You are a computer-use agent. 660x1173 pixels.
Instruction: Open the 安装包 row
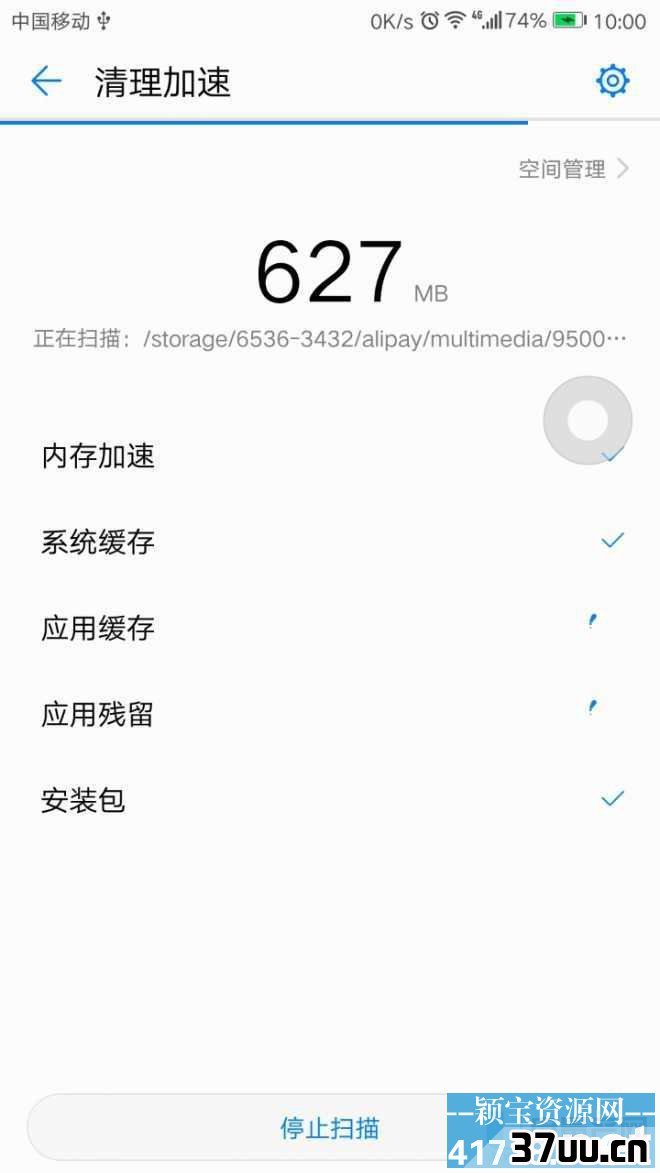330,800
